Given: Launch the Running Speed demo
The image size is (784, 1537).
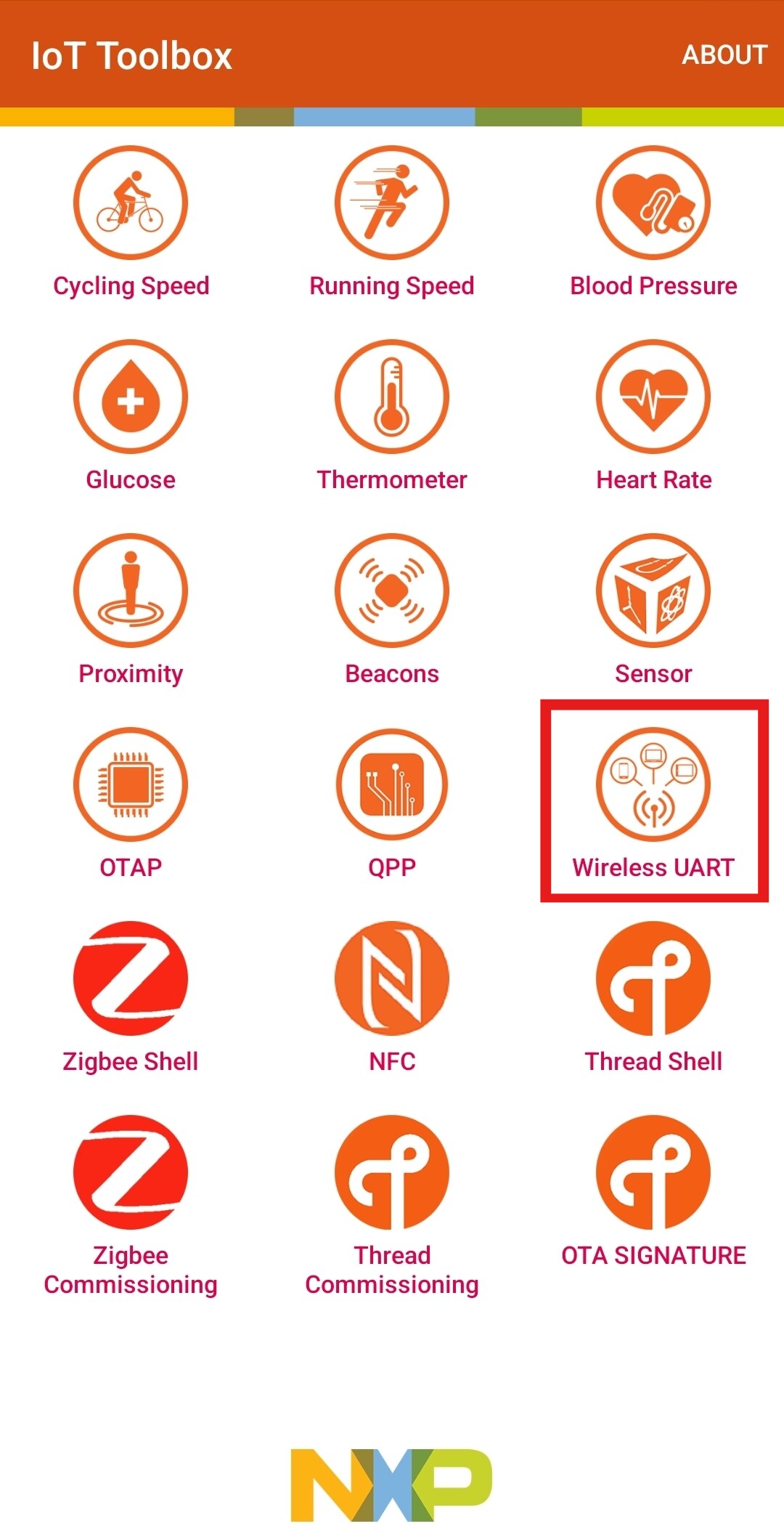Looking at the screenshot, I should coord(392,203).
